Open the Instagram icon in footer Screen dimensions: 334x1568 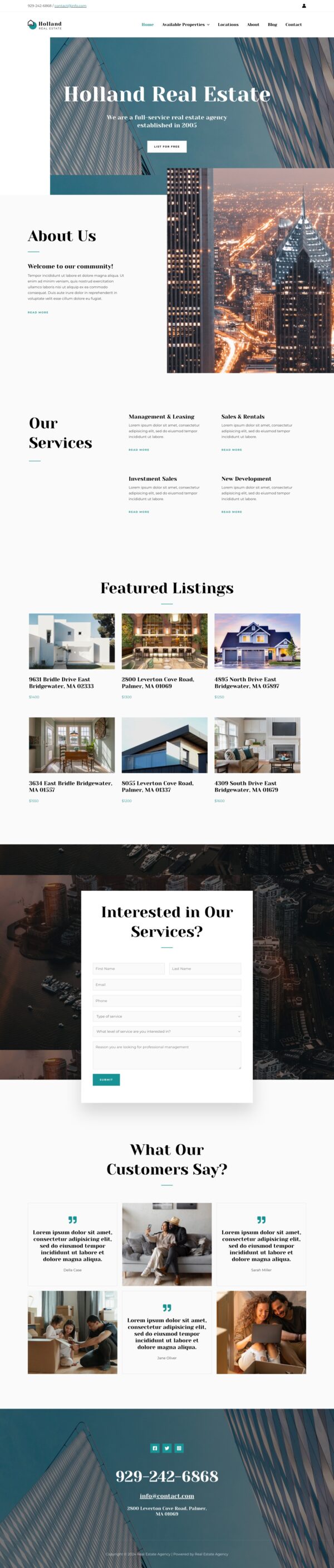179,1448
